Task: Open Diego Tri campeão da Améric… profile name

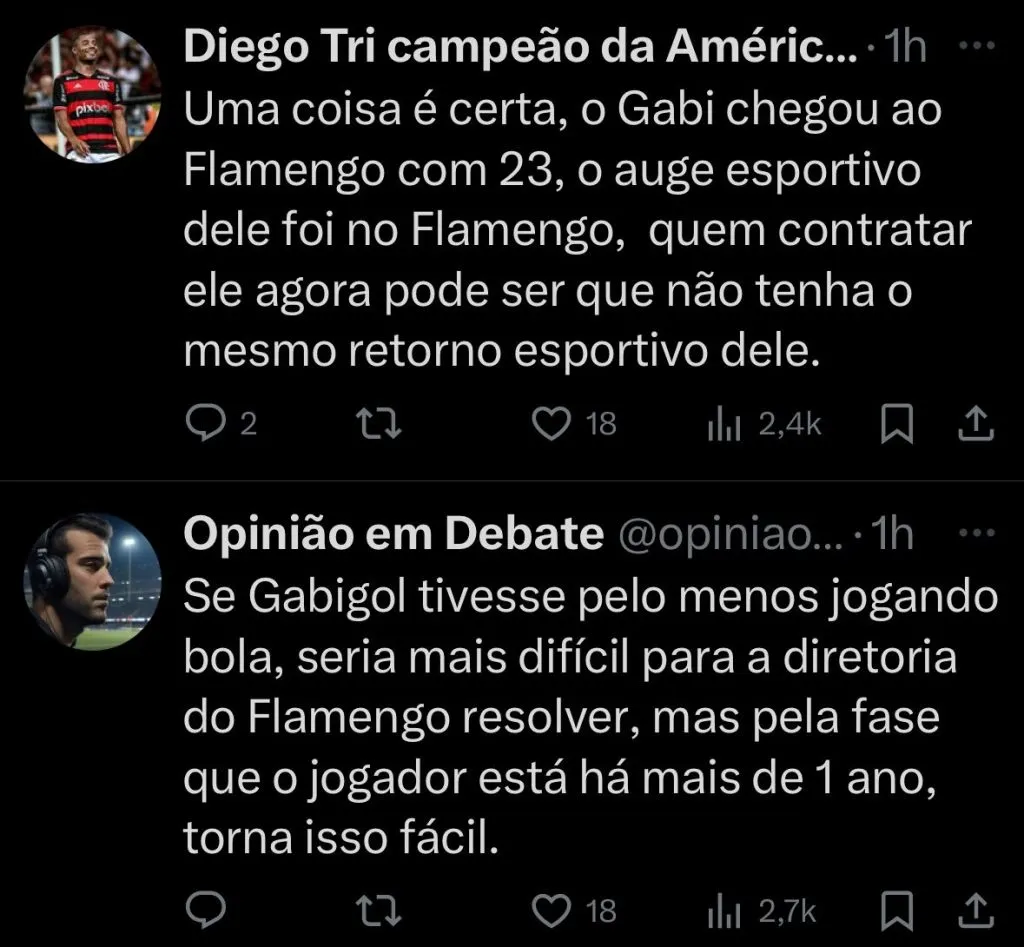Action: tap(520, 47)
